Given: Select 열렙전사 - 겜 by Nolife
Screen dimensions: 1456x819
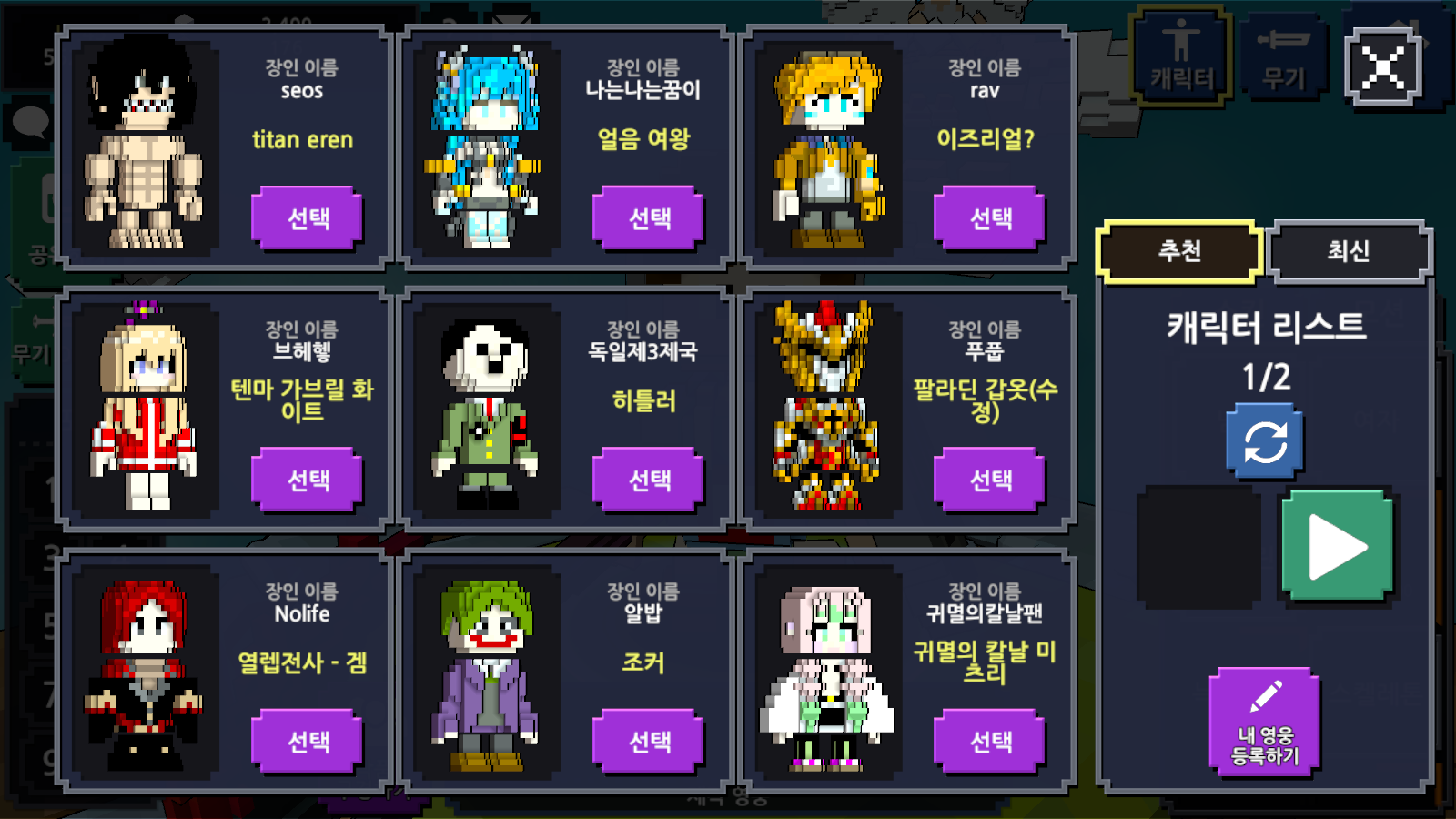Looking at the screenshot, I should click(308, 742).
